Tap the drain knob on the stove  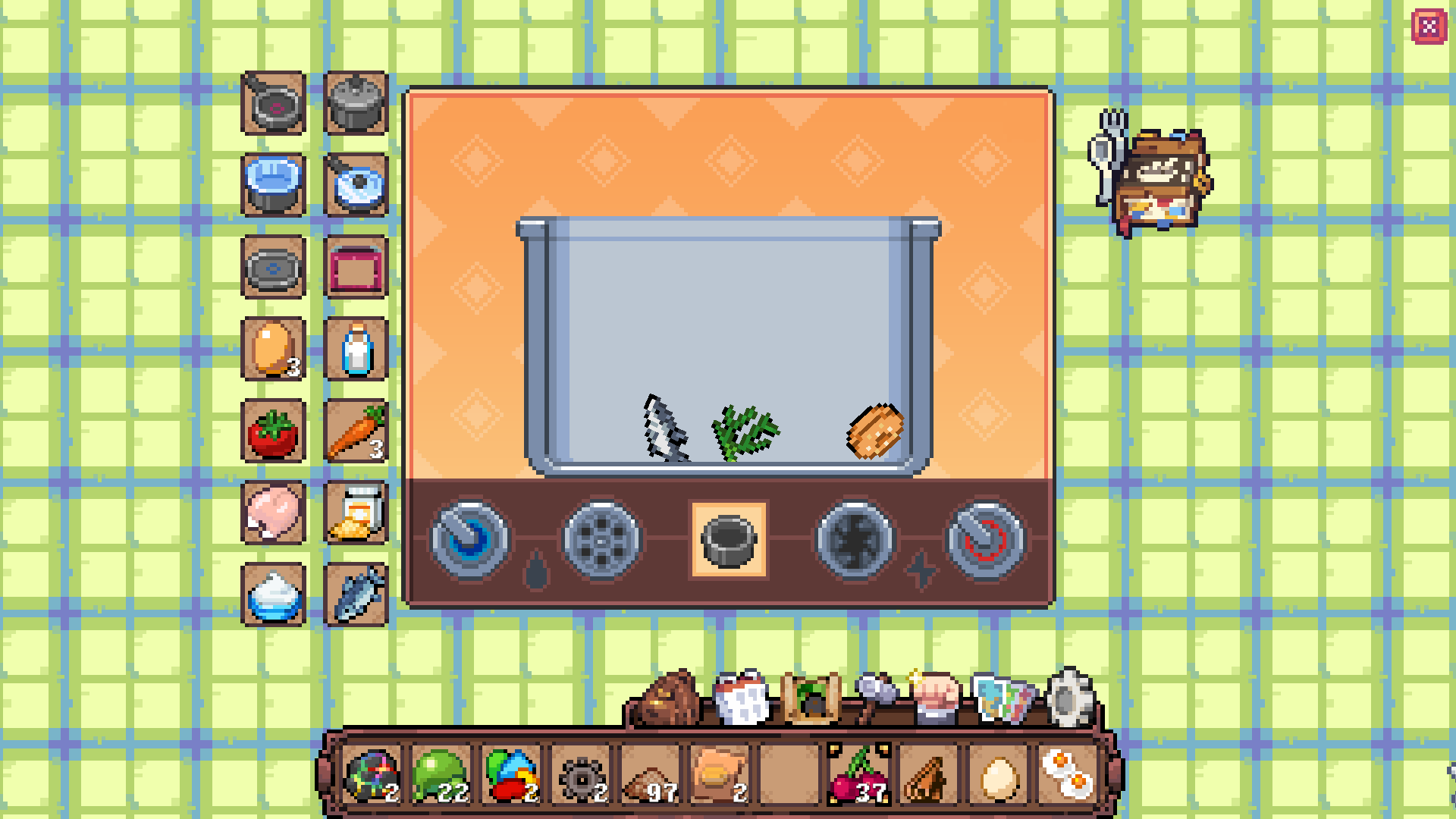coord(601,540)
